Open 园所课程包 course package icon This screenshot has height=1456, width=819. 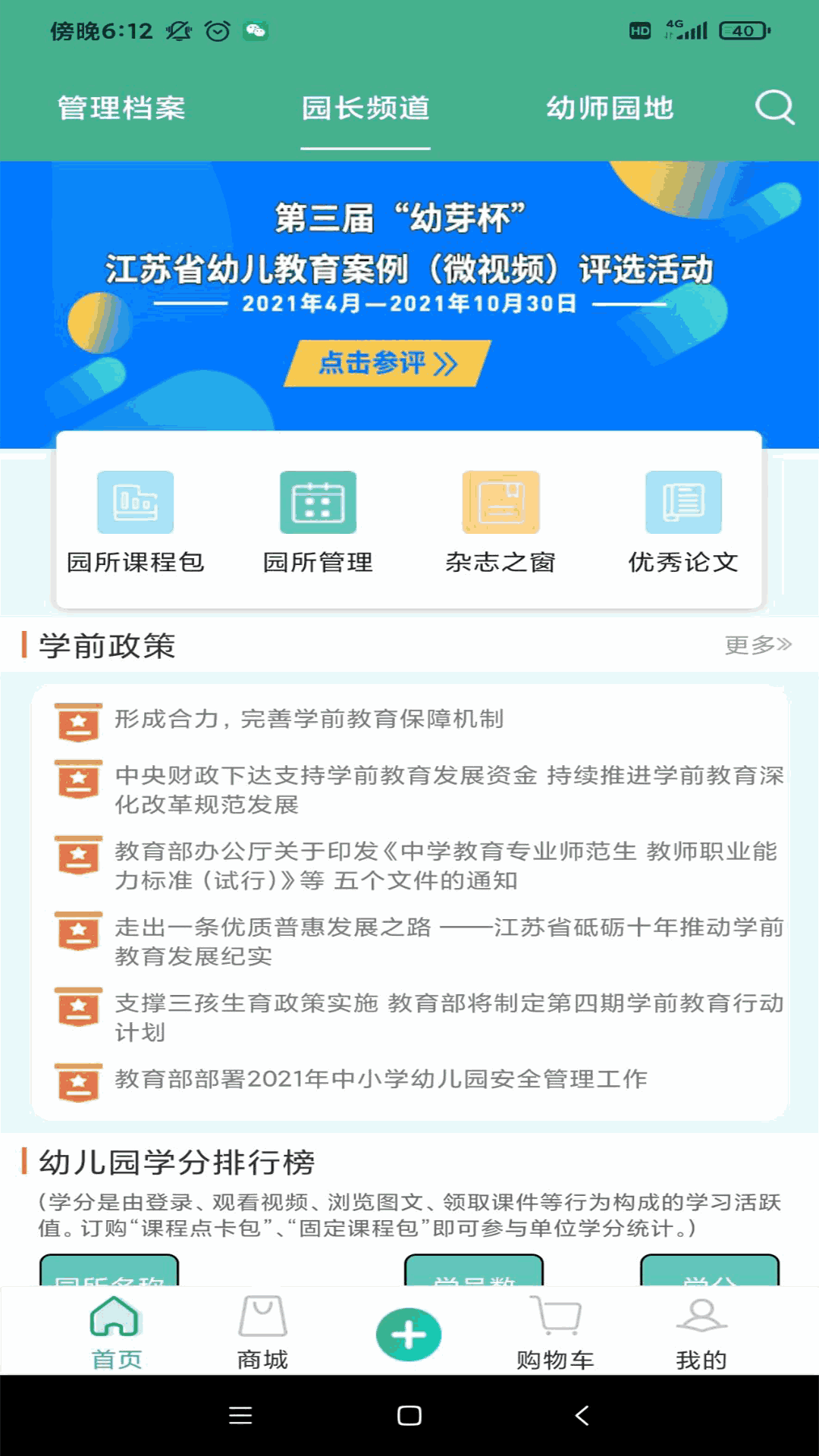(136, 503)
